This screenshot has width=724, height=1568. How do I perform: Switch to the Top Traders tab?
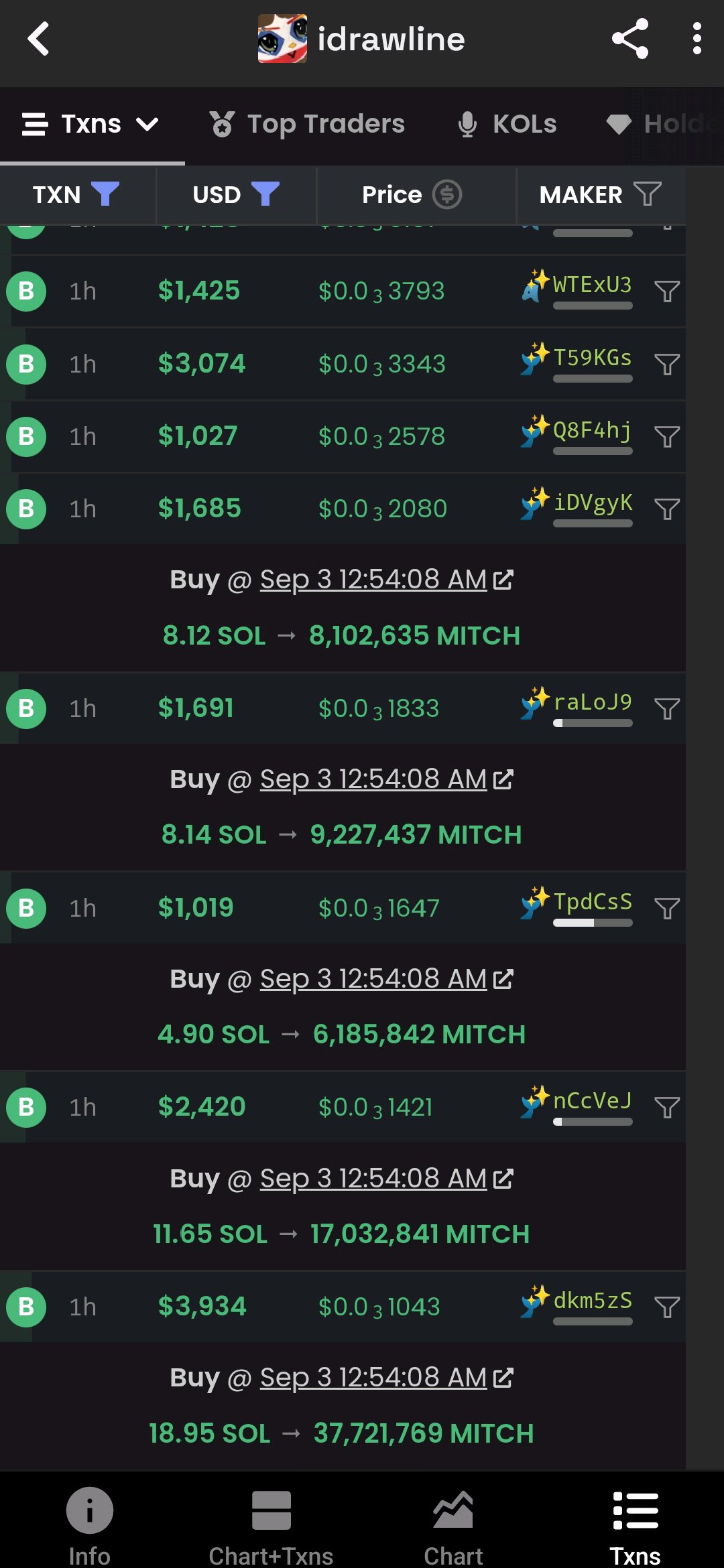(307, 124)
